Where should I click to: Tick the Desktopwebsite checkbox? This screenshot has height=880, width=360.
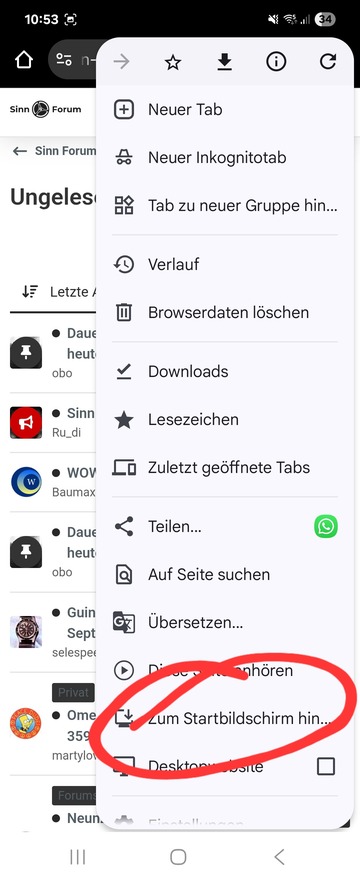tap(326, 766)
